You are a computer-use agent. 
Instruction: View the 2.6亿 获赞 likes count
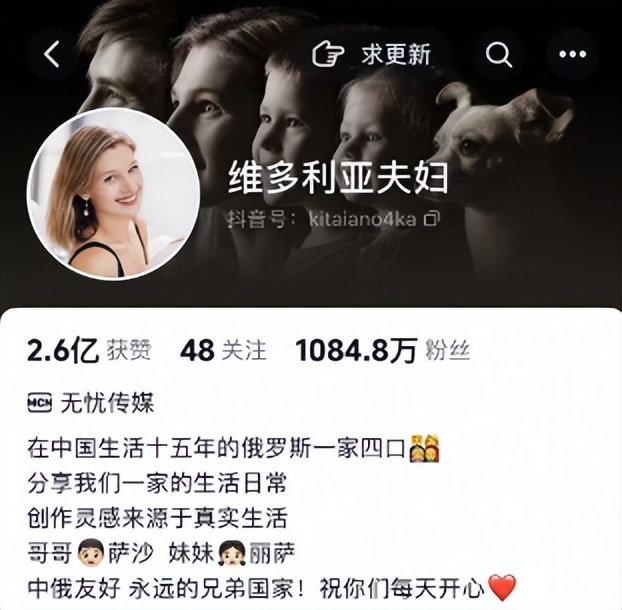pyautogui.click(x=88, y=350)
